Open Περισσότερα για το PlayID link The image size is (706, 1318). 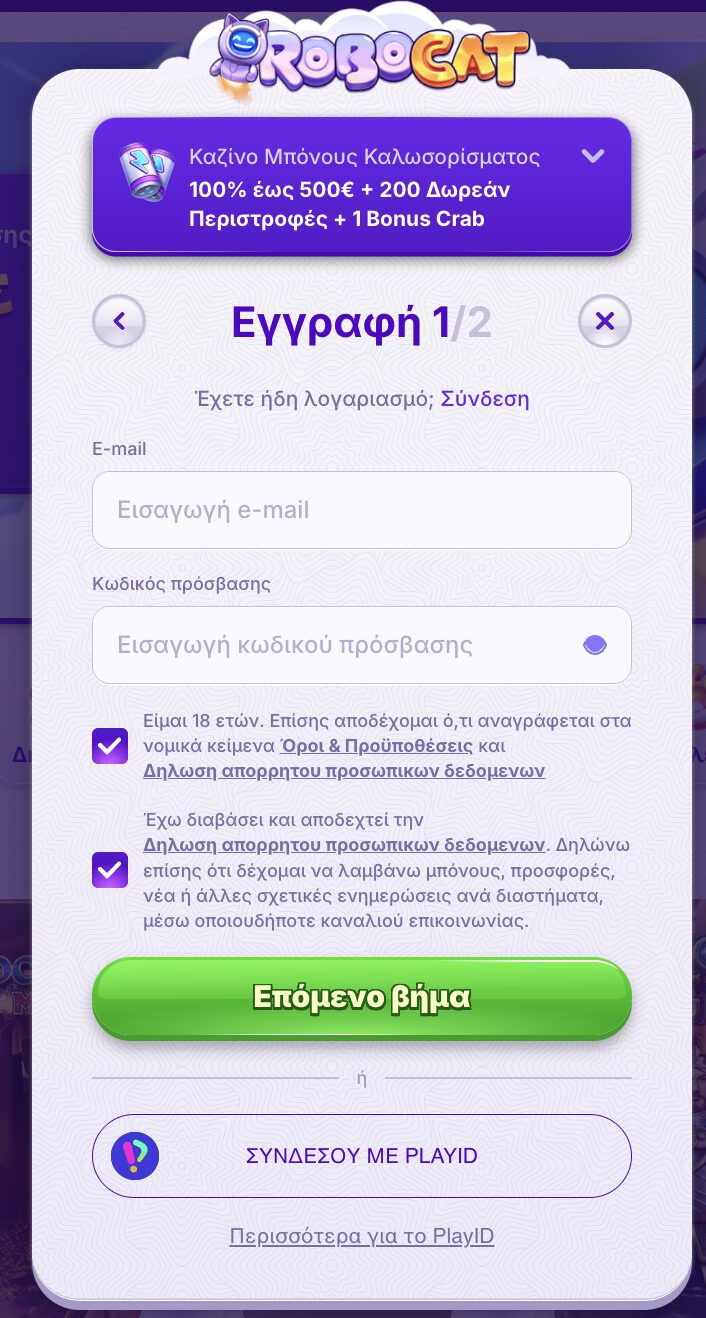point(361,1236)
